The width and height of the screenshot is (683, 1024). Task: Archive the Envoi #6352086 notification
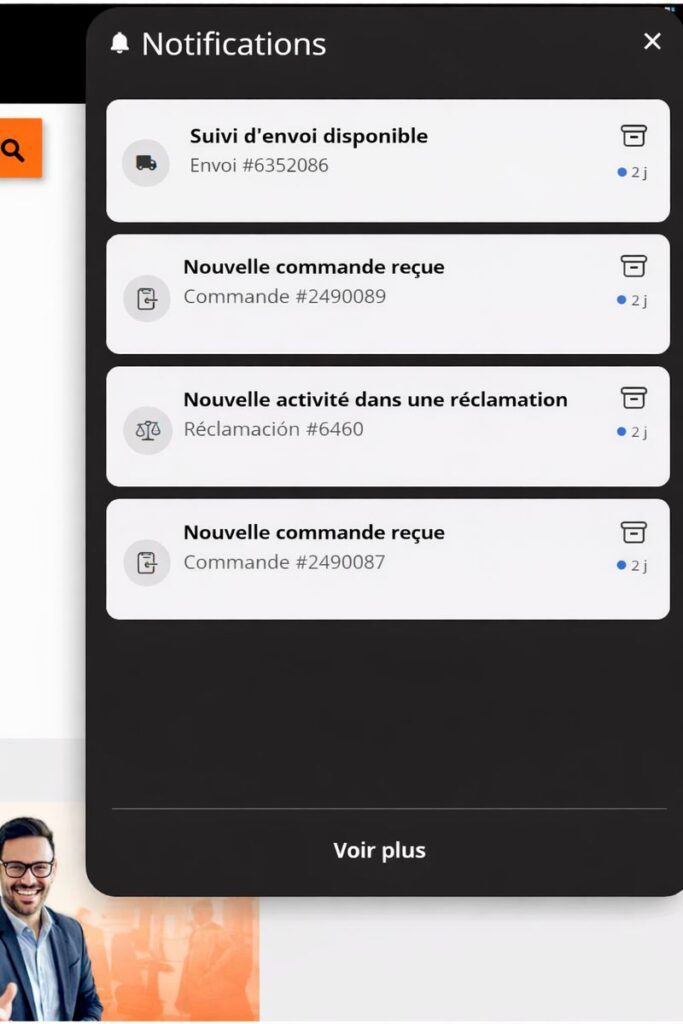633,135
